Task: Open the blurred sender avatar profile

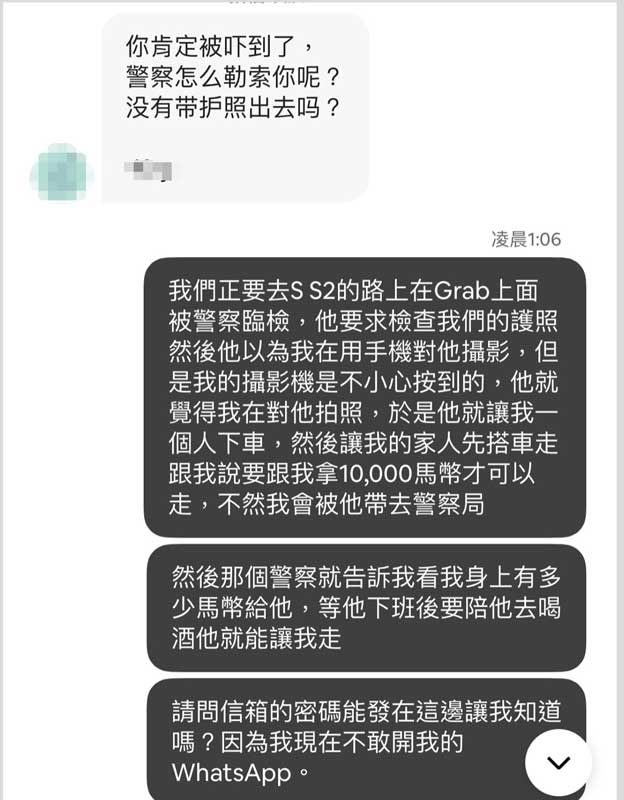Action: 61,171
